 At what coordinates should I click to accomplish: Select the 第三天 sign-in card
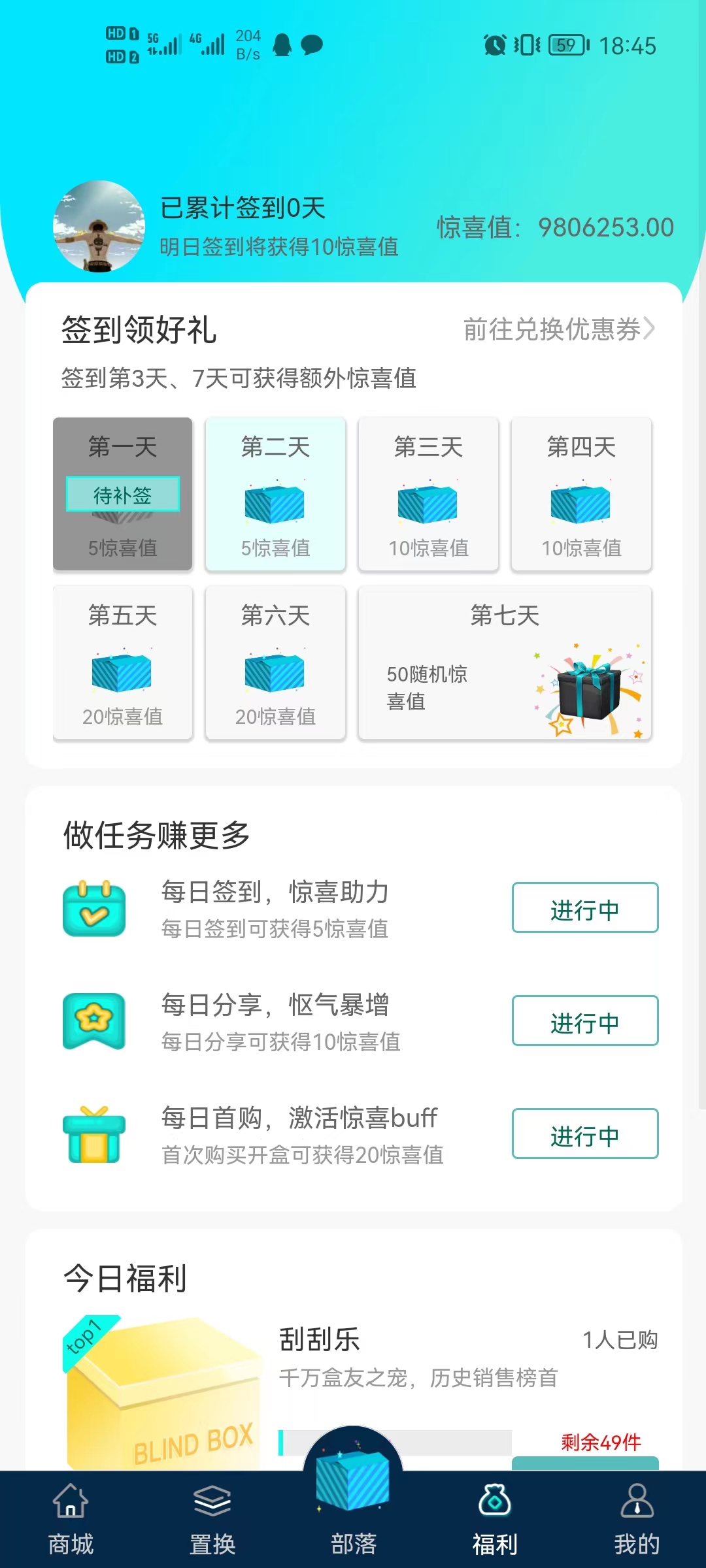point(428,495)
